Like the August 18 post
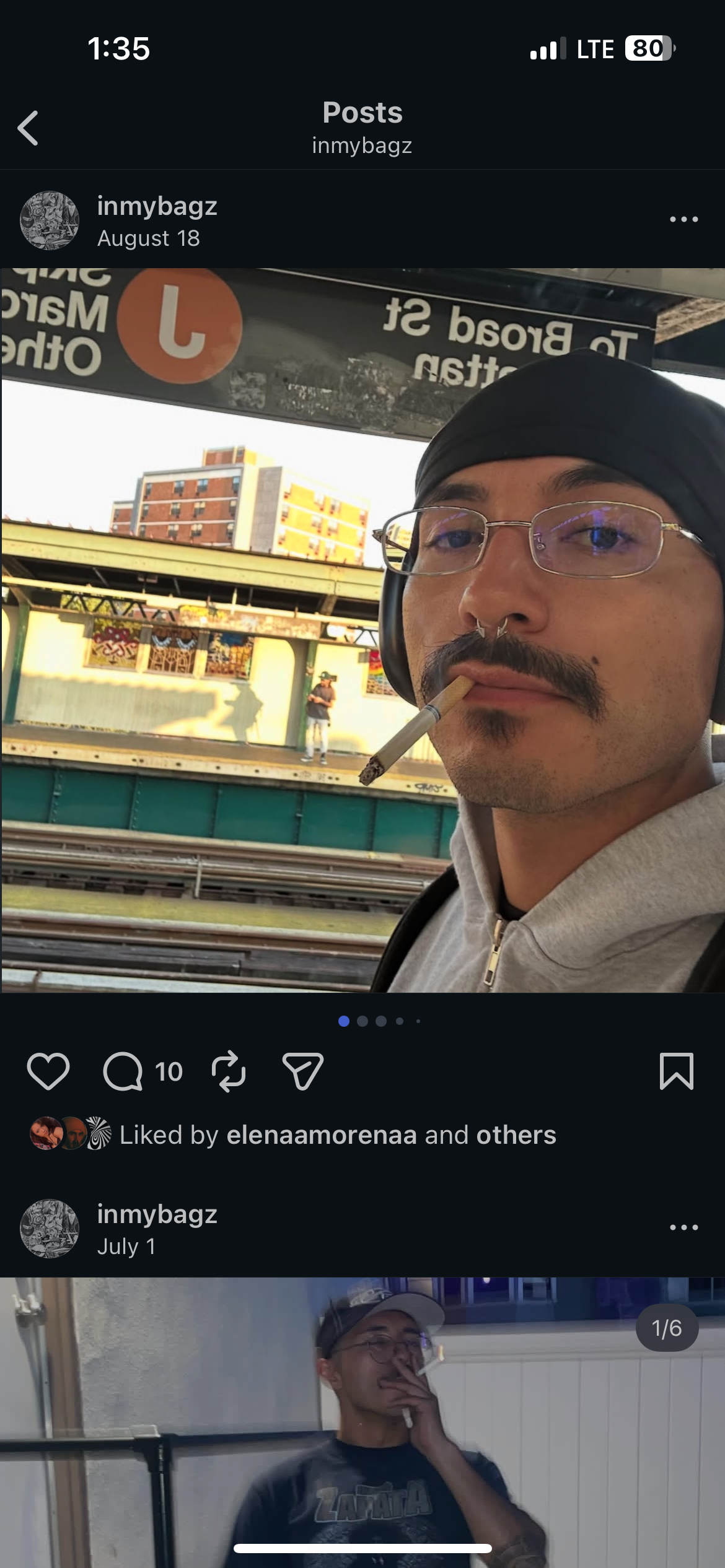The height and width of the screenshot is (1568, 725). [48, 1071]
